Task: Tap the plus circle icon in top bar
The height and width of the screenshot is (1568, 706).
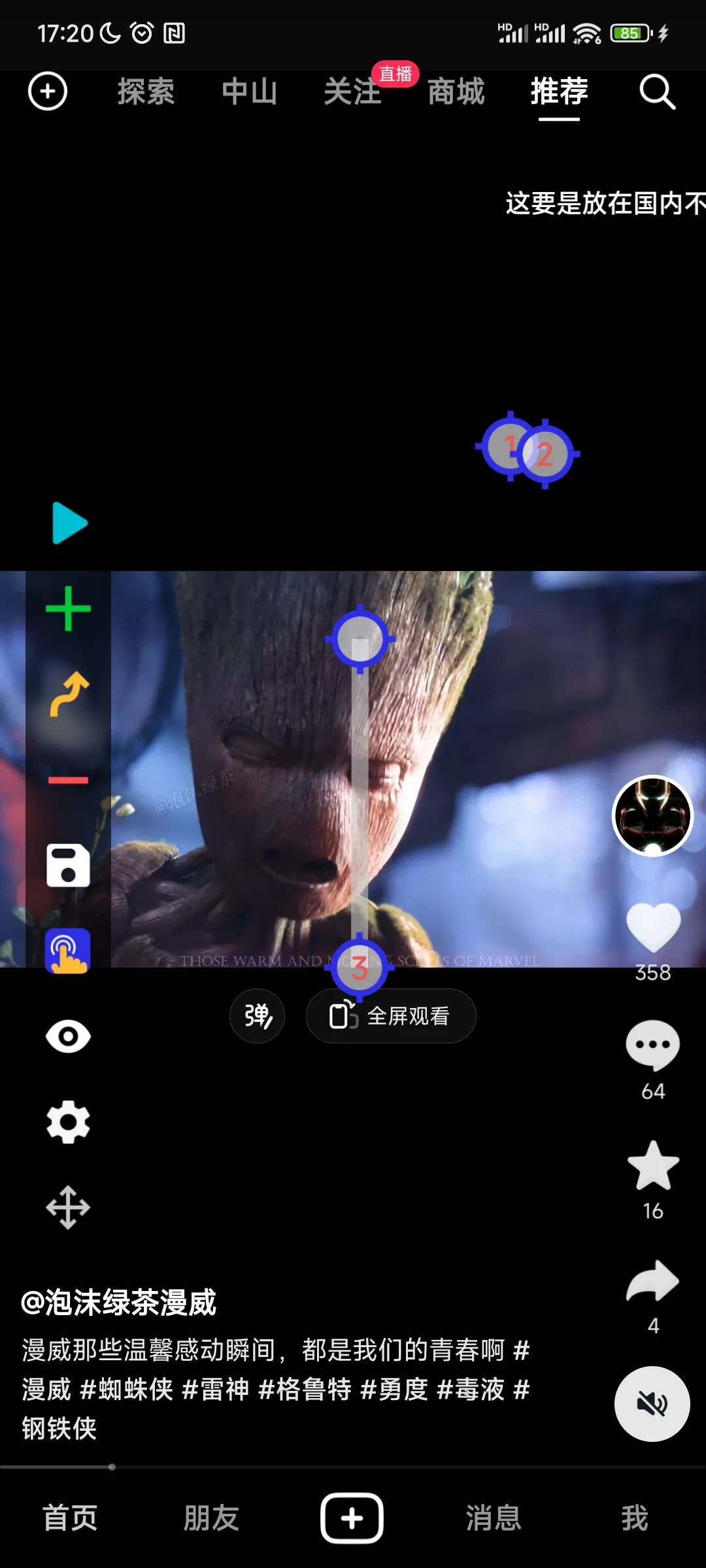Action: click(x=48, y=91)
